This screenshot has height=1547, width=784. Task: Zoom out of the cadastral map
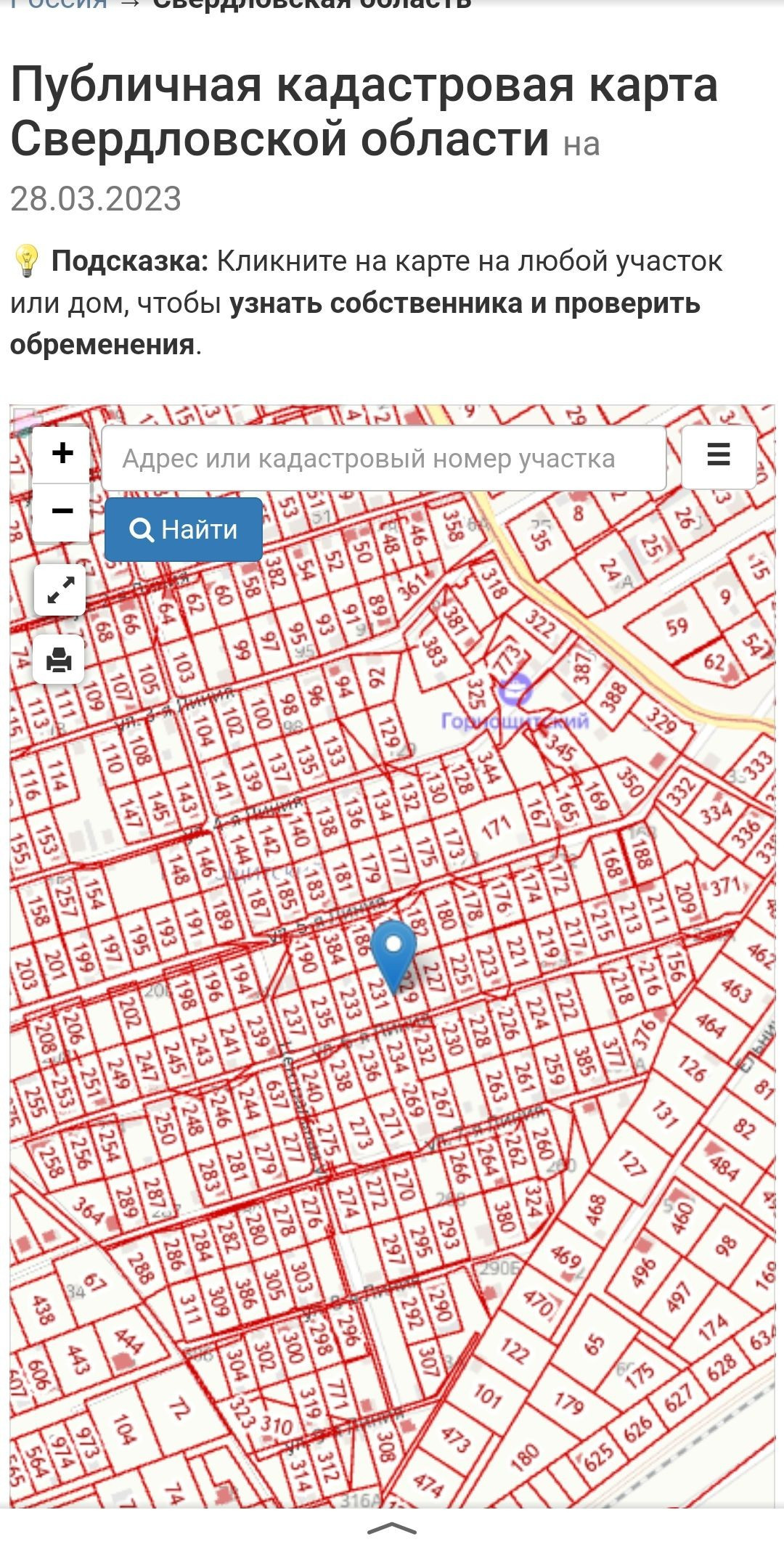62,512
